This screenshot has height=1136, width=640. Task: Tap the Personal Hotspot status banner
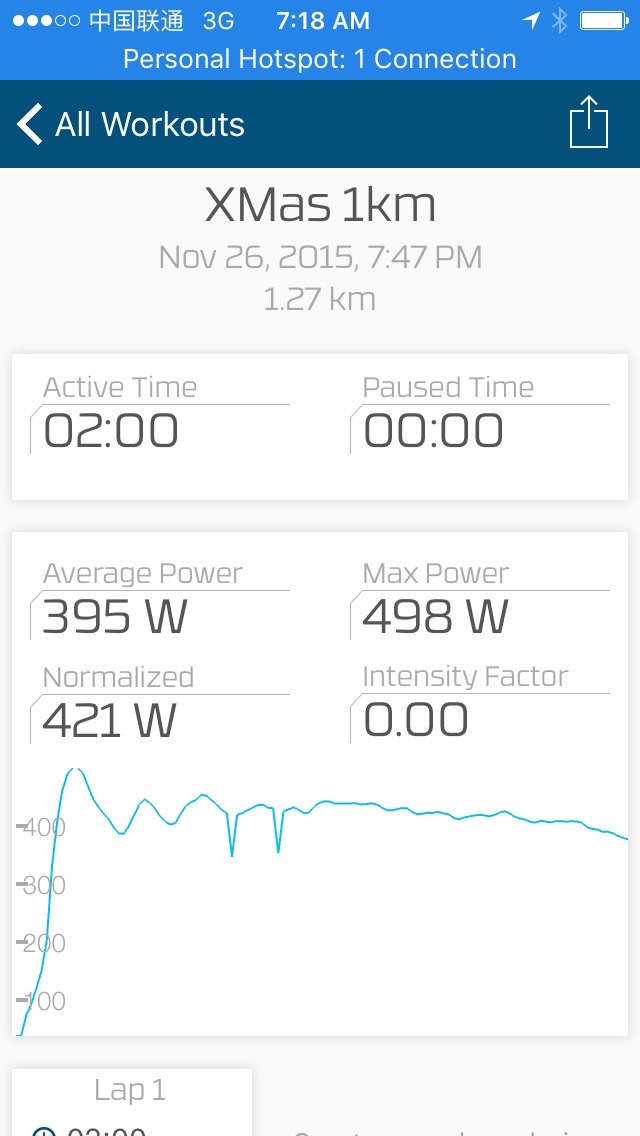pos(320,59)
